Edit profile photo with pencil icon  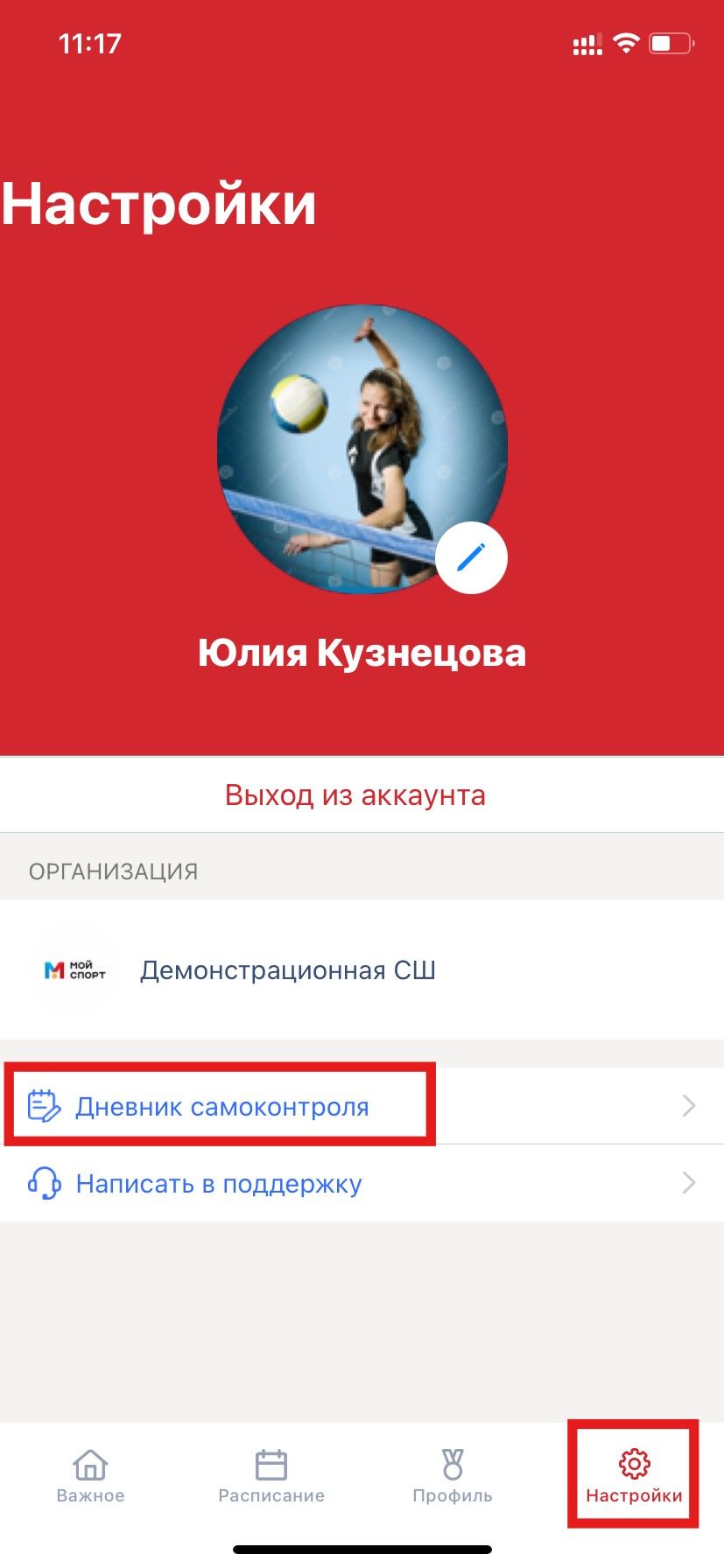(471, 557)
